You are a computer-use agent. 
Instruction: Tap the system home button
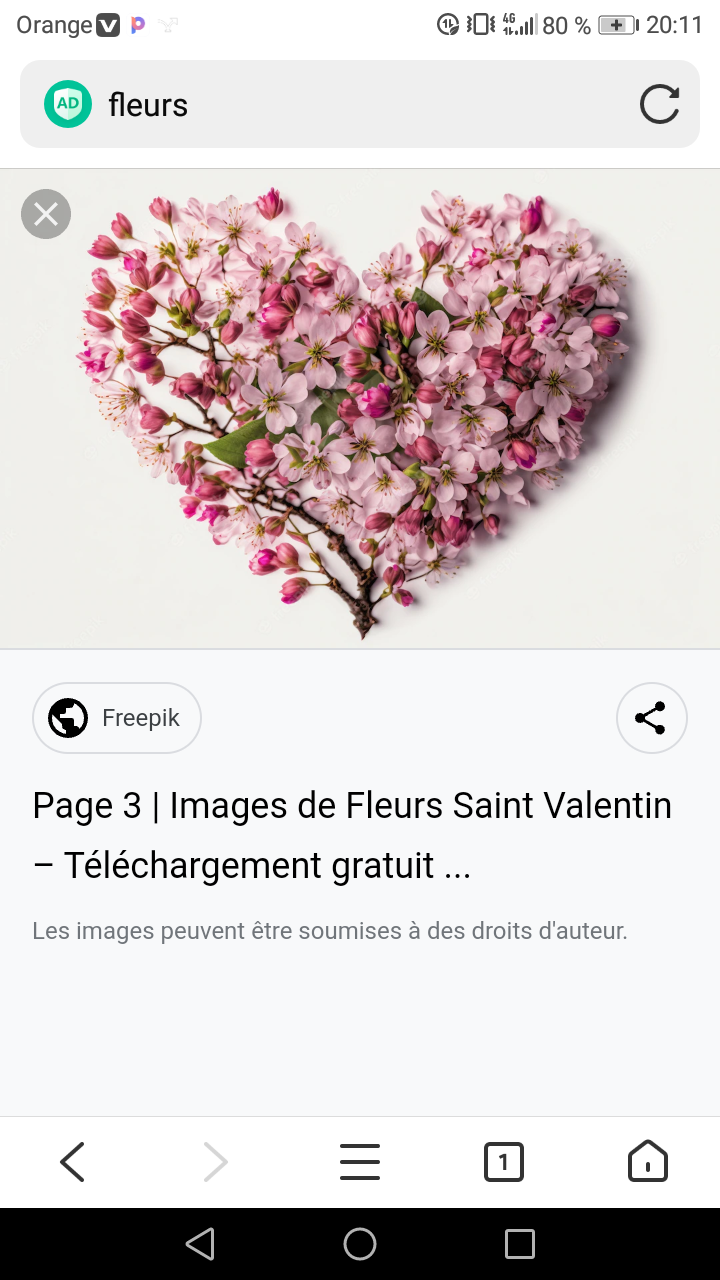tap(360, 1244)
